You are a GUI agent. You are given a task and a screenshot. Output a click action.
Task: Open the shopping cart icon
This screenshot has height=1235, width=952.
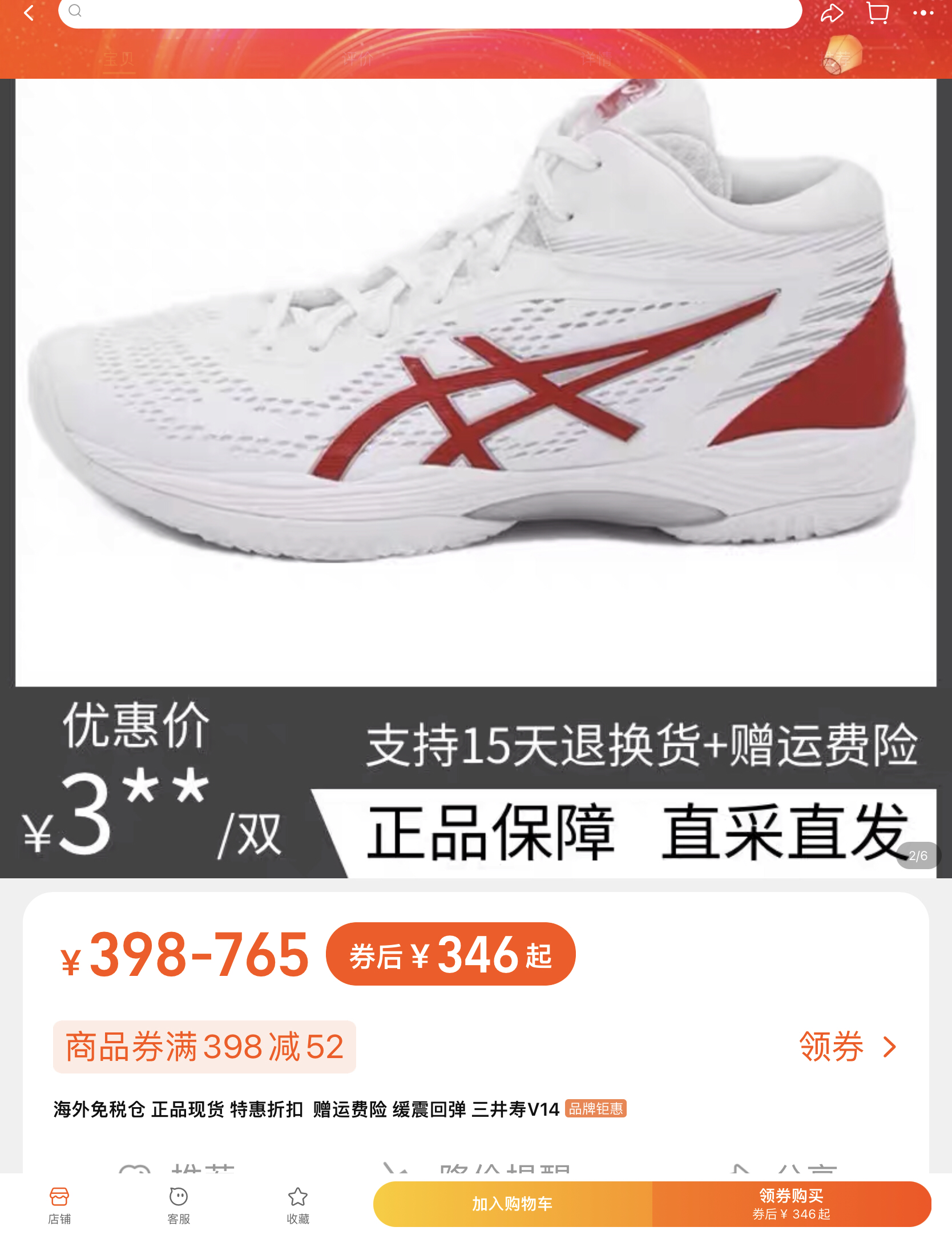pos(877,13)
